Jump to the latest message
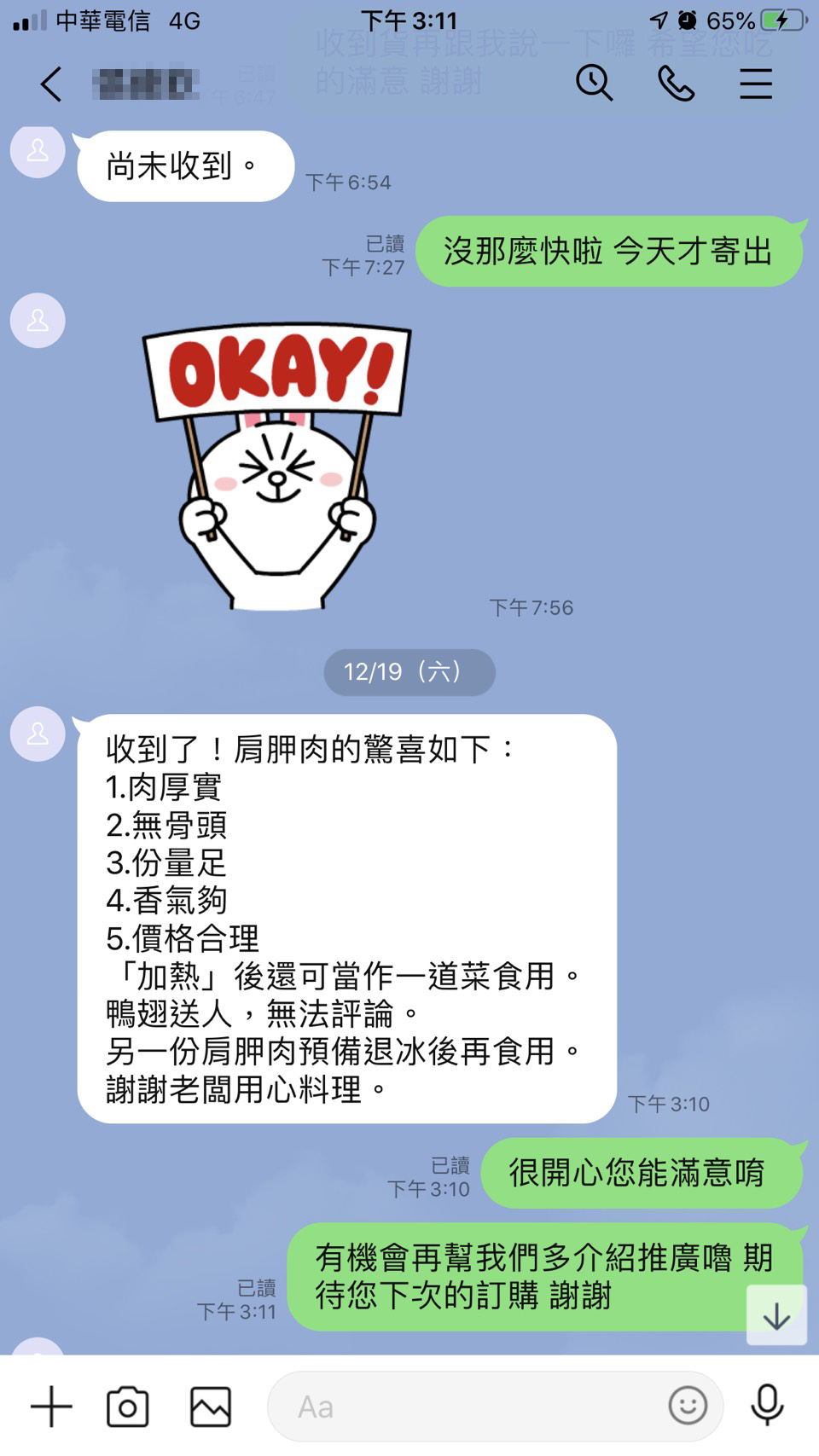The image size is (819, 1456). [776, 1315]
